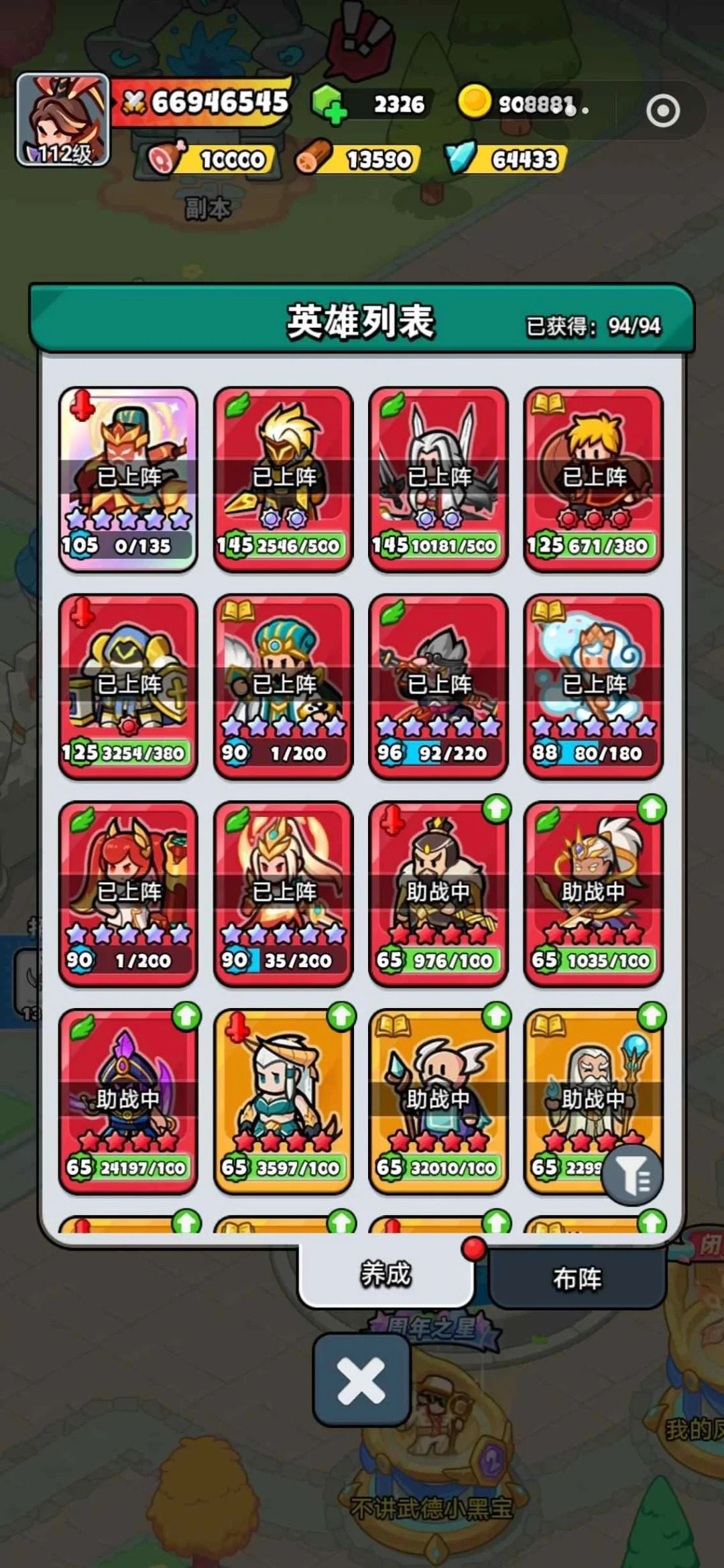Tap the 已获得 94/94 collection counter
This screenshot has width=724, height=1568.
[593, 327]
